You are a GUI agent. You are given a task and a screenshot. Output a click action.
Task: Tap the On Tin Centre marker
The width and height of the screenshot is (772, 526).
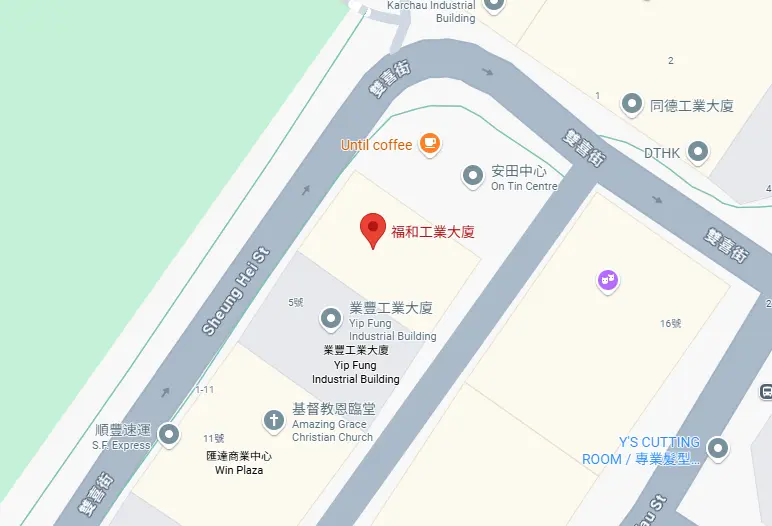[473, 177]
